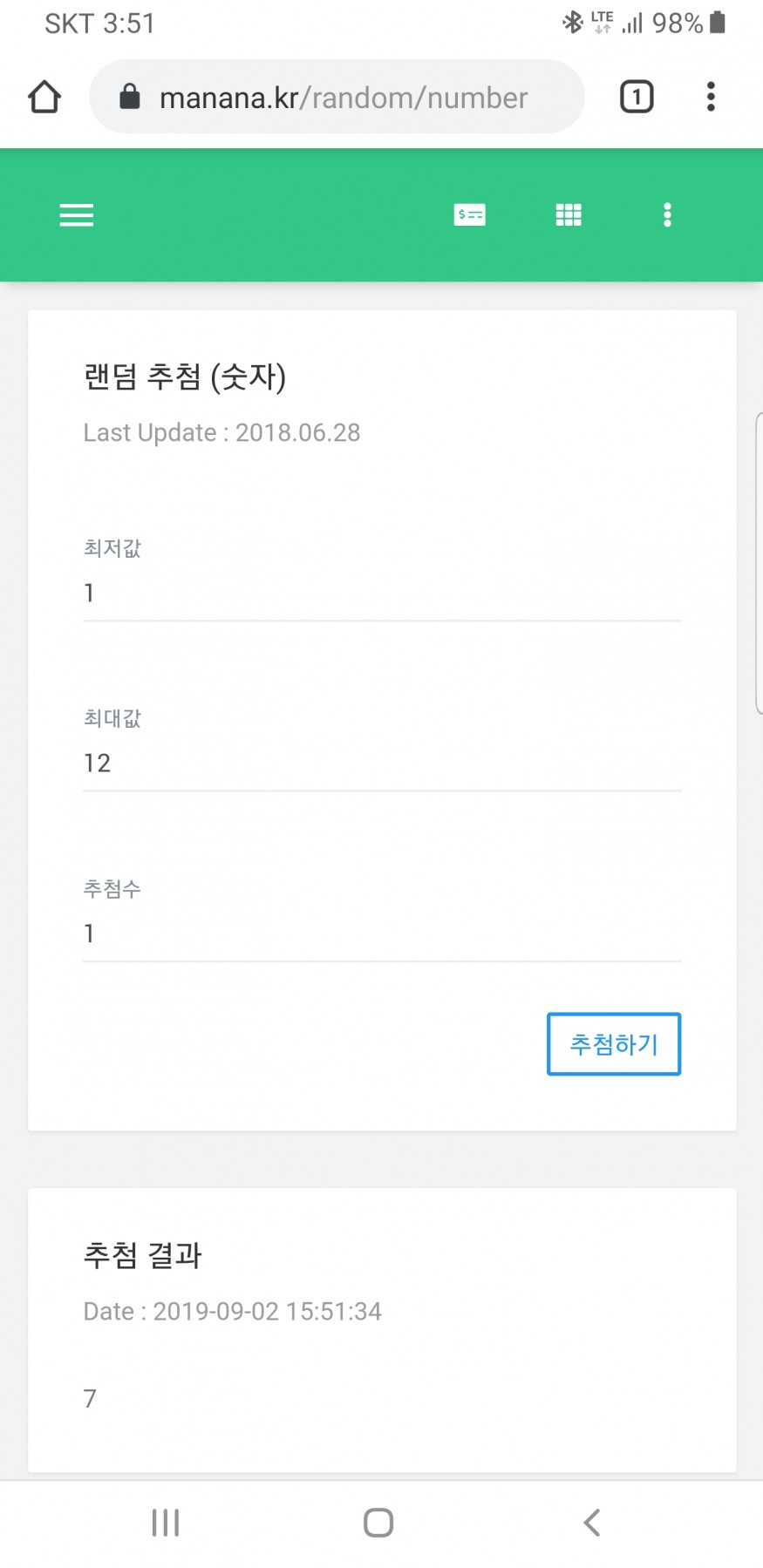This screenshot has height=1568, width=763.
Task: Open the browser tab switcher
Action: click(x=637, y=97)
